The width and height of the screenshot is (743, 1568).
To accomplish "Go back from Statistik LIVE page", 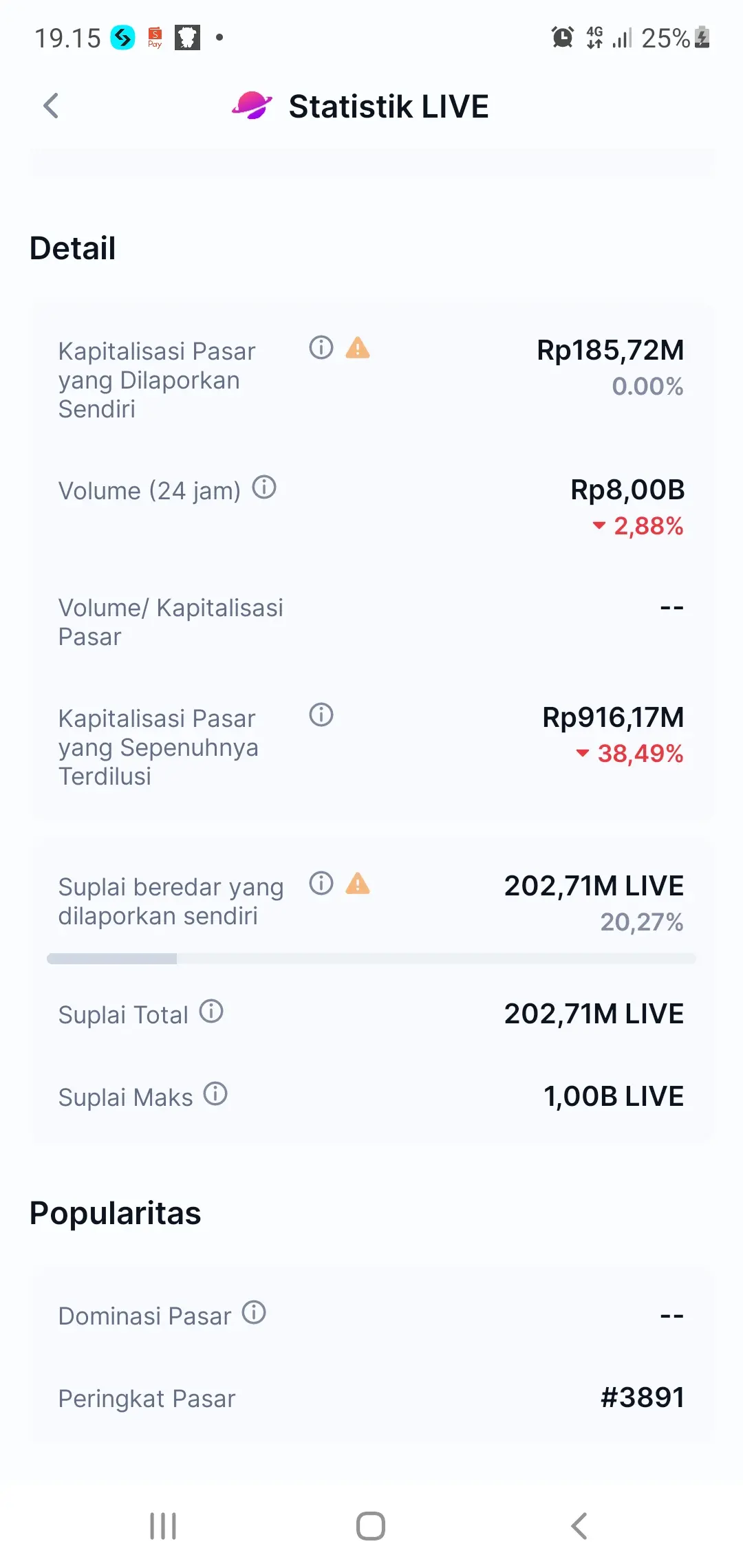I will (x=51, y=106).
